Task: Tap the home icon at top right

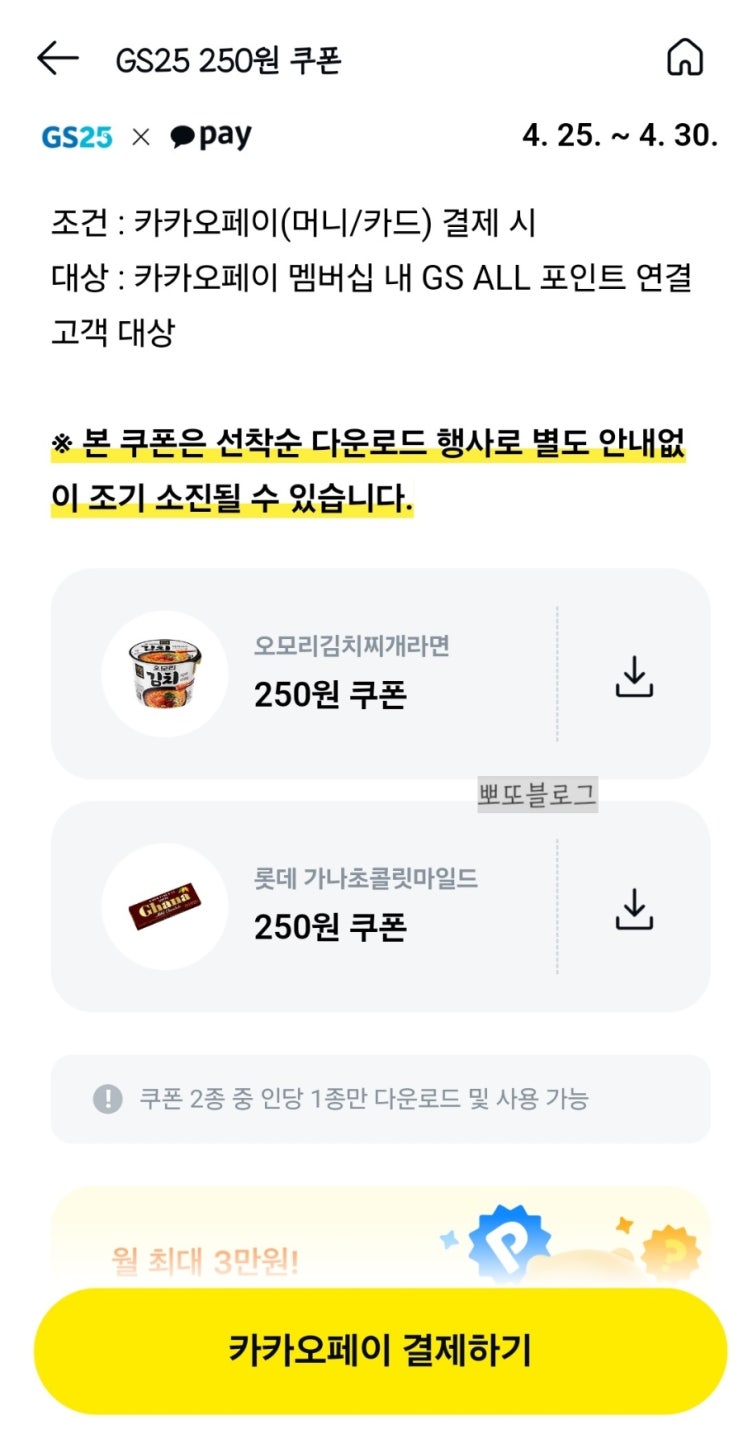Action: pyautogui.click(x=685, y=58)
